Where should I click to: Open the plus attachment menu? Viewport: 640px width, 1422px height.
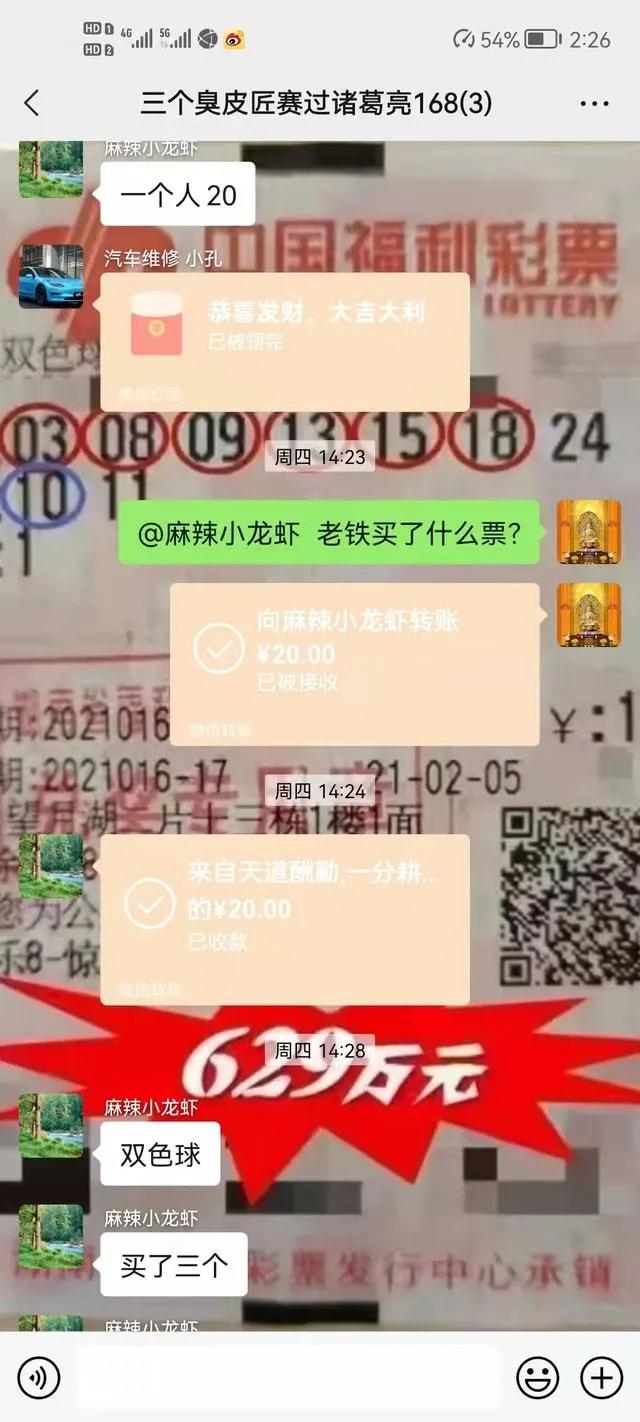pos(602,1379)
